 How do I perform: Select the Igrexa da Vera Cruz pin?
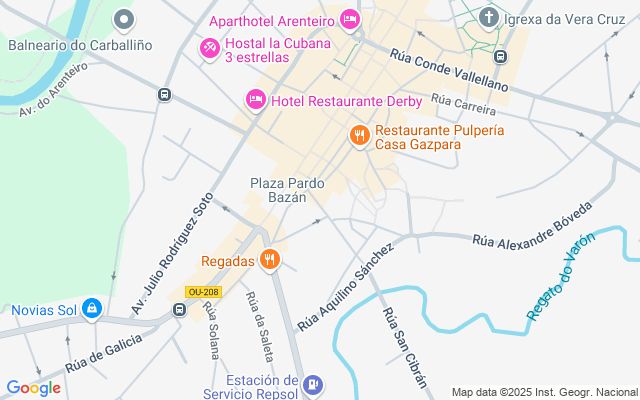coord(488,17)
